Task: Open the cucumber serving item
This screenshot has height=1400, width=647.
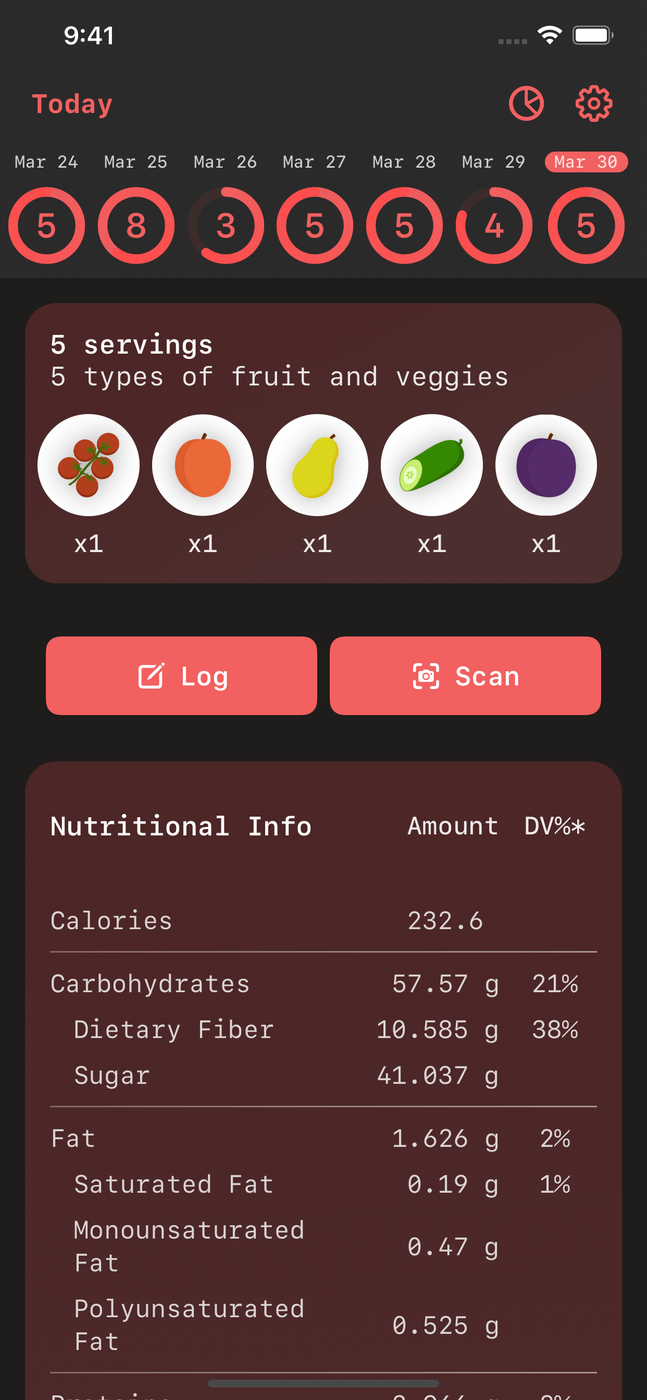Action: [x=432, y=466]
